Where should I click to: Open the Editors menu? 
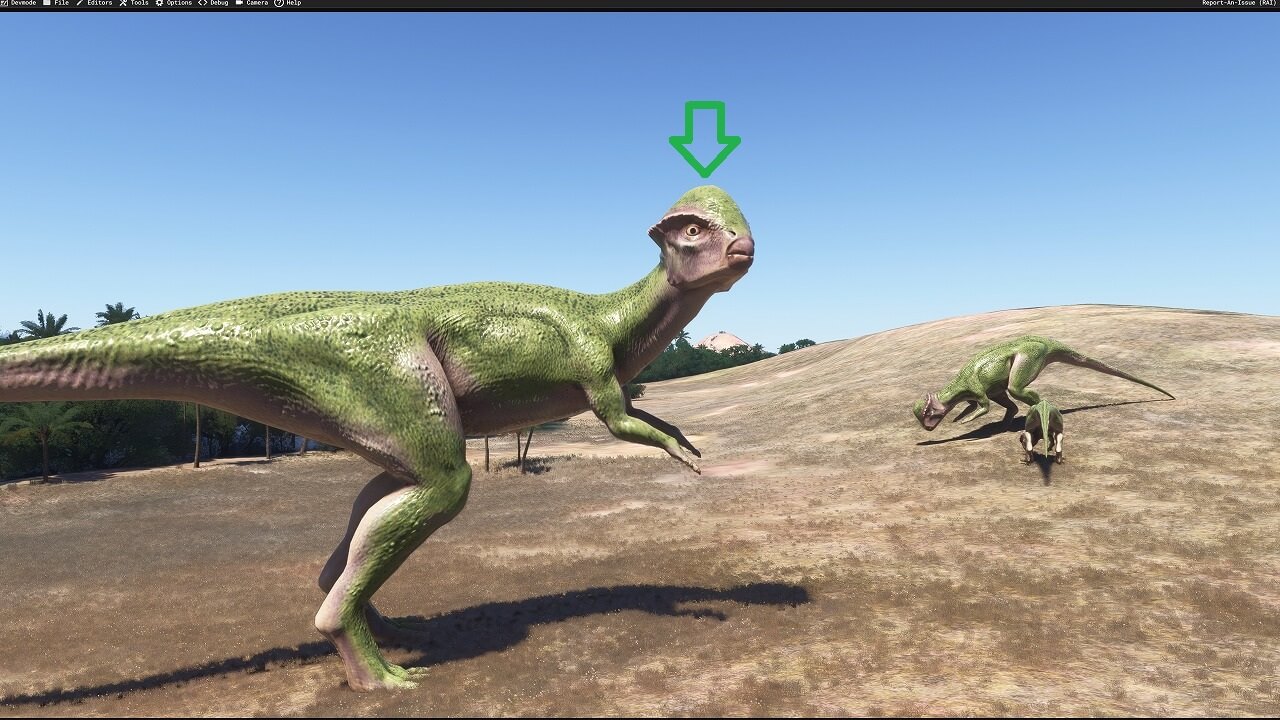click(98, 3)
